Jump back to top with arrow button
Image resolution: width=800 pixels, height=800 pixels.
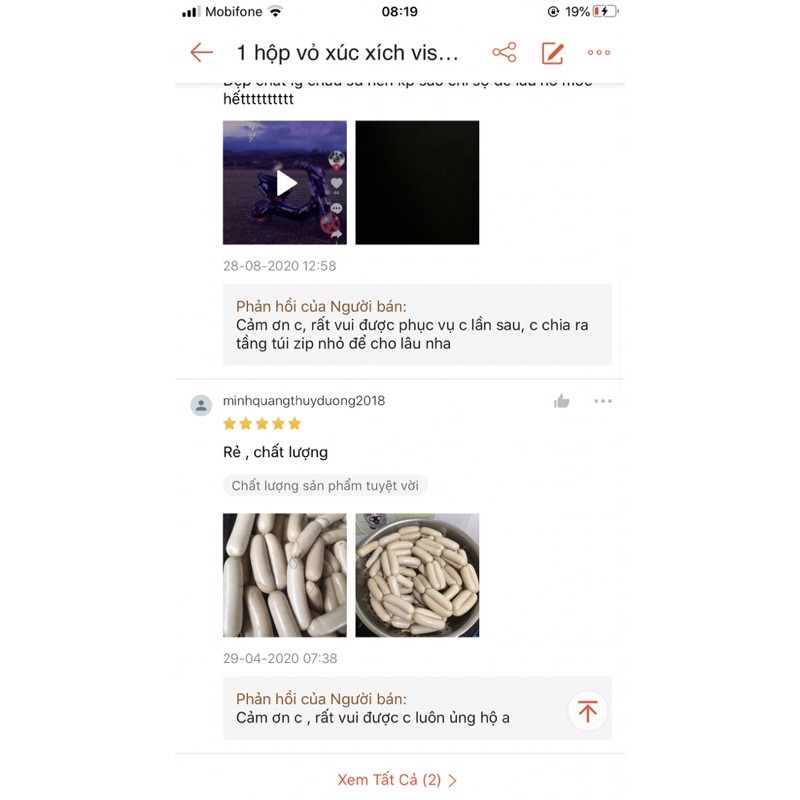pos(587,711)
